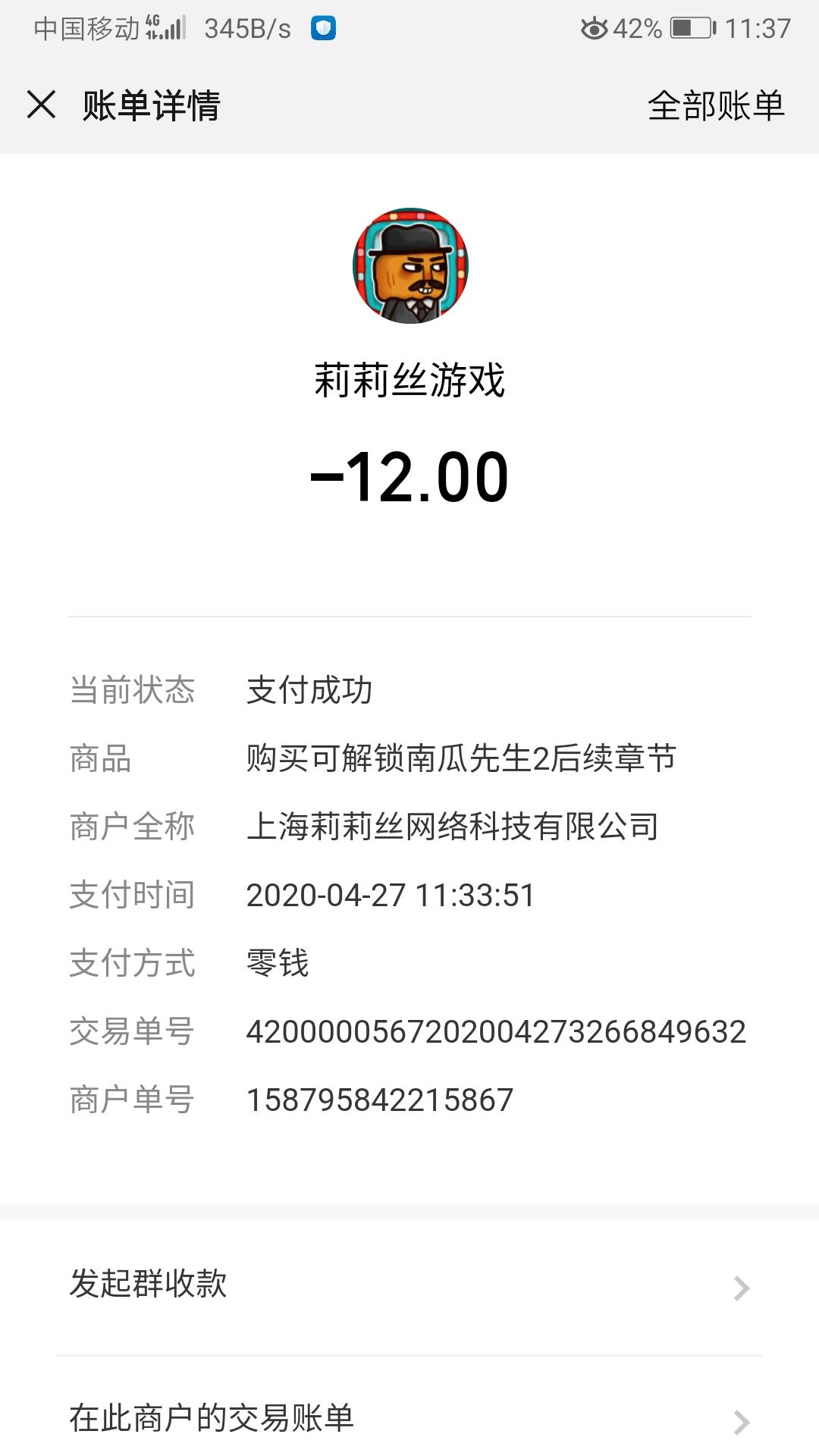Close the 账单详情 page

click(x=41, y=105)
